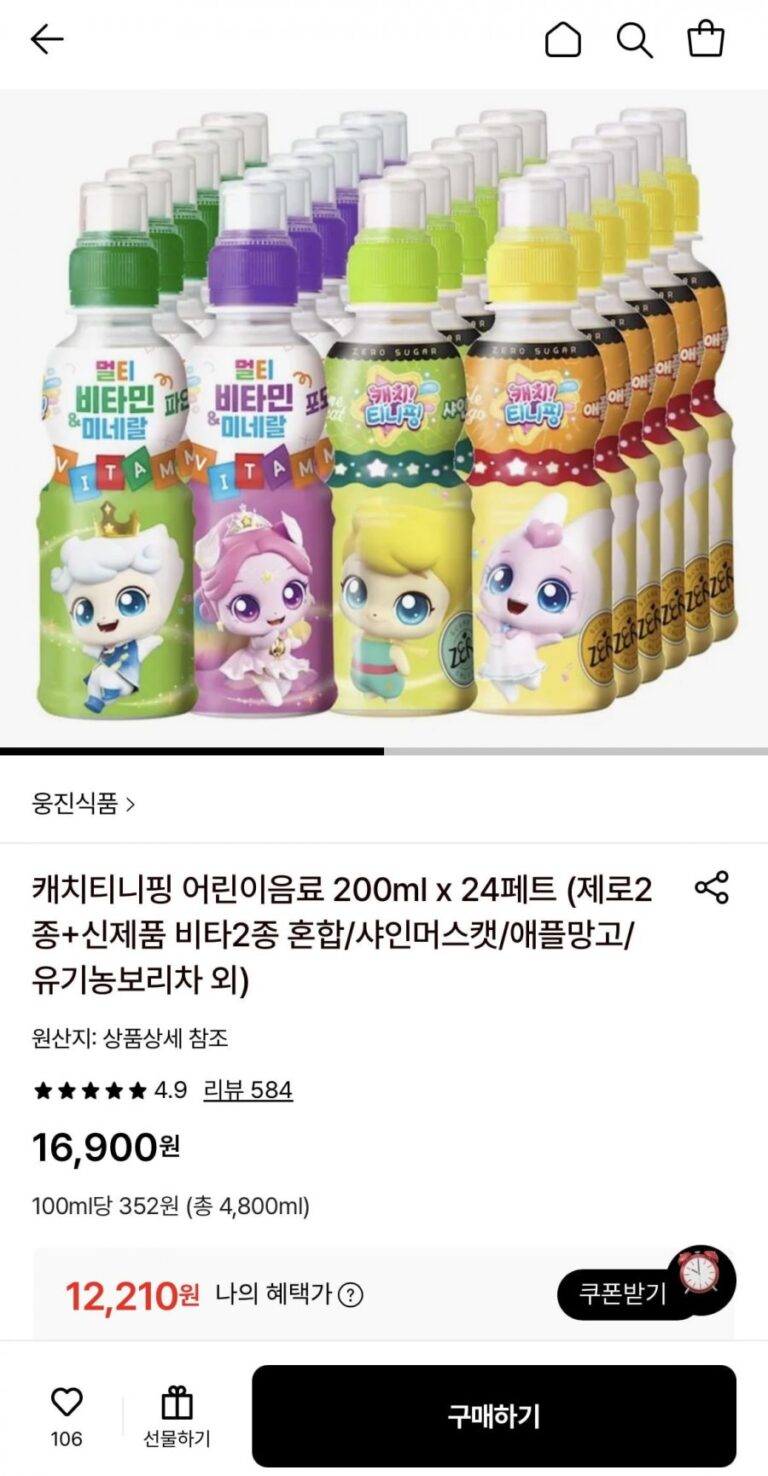Open the 웅진식품 brand page
The height and width of the screenshot is (1476, 768).
tap(83, 803)
